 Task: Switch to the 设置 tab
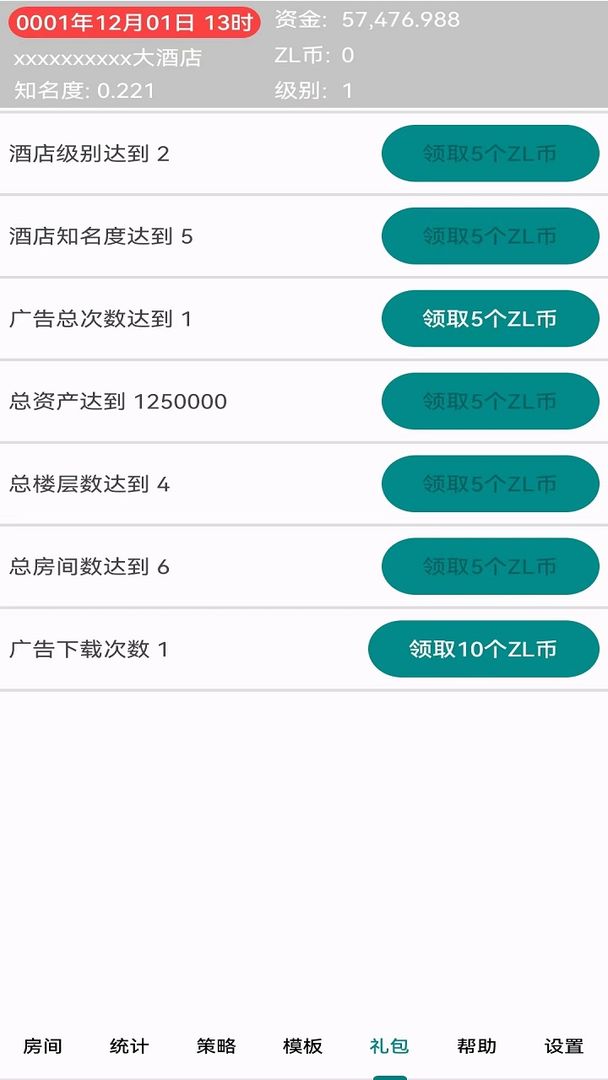pyautogui.click(x=564, y=1046)
